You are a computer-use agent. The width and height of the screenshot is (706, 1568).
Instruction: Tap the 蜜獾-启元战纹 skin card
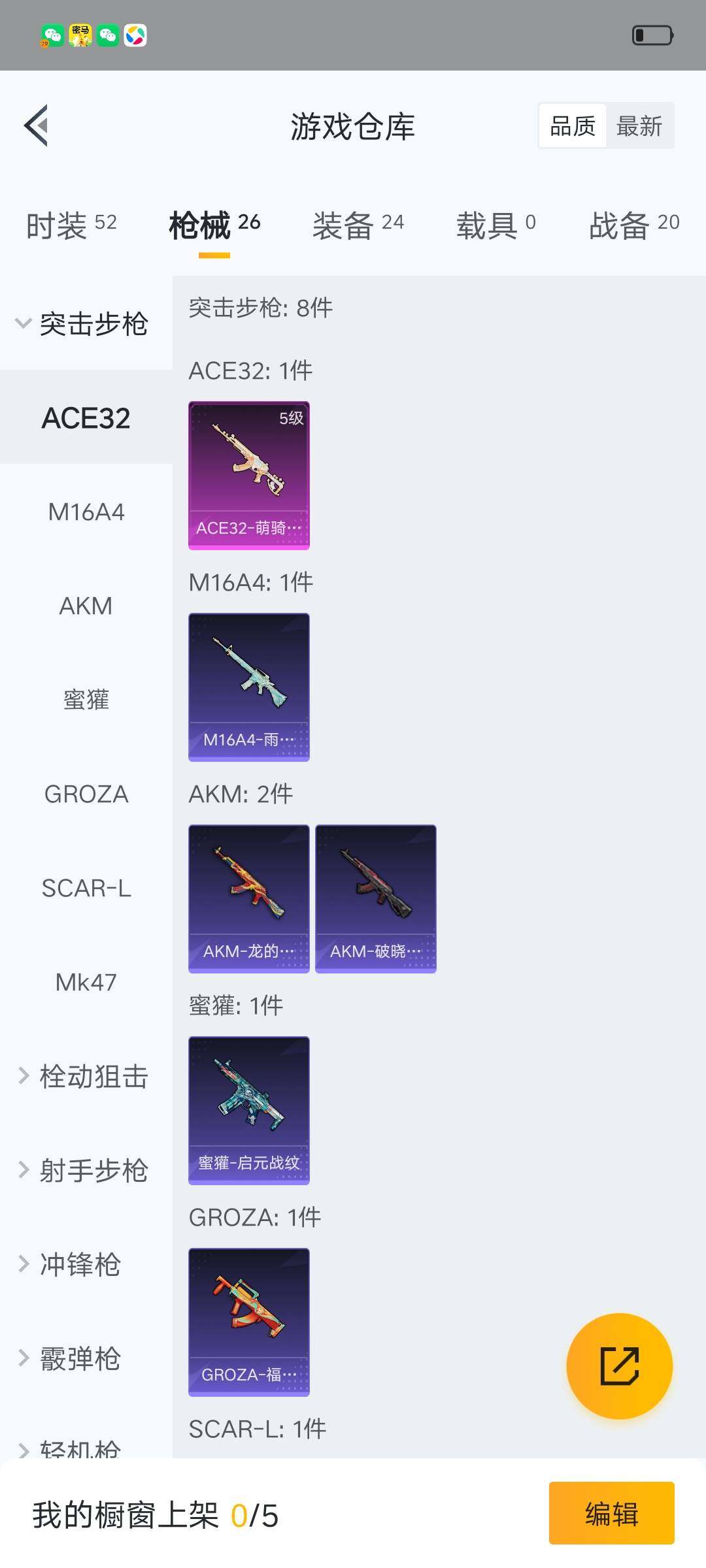[248, 1111]
